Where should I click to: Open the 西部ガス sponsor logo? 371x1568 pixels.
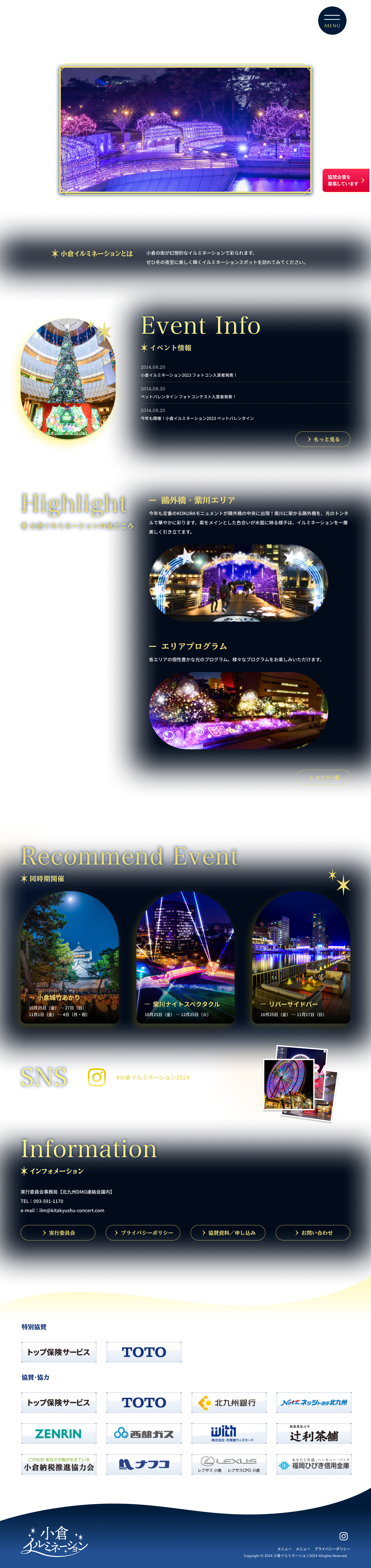pyautogui.click(x=144, y=1433)
